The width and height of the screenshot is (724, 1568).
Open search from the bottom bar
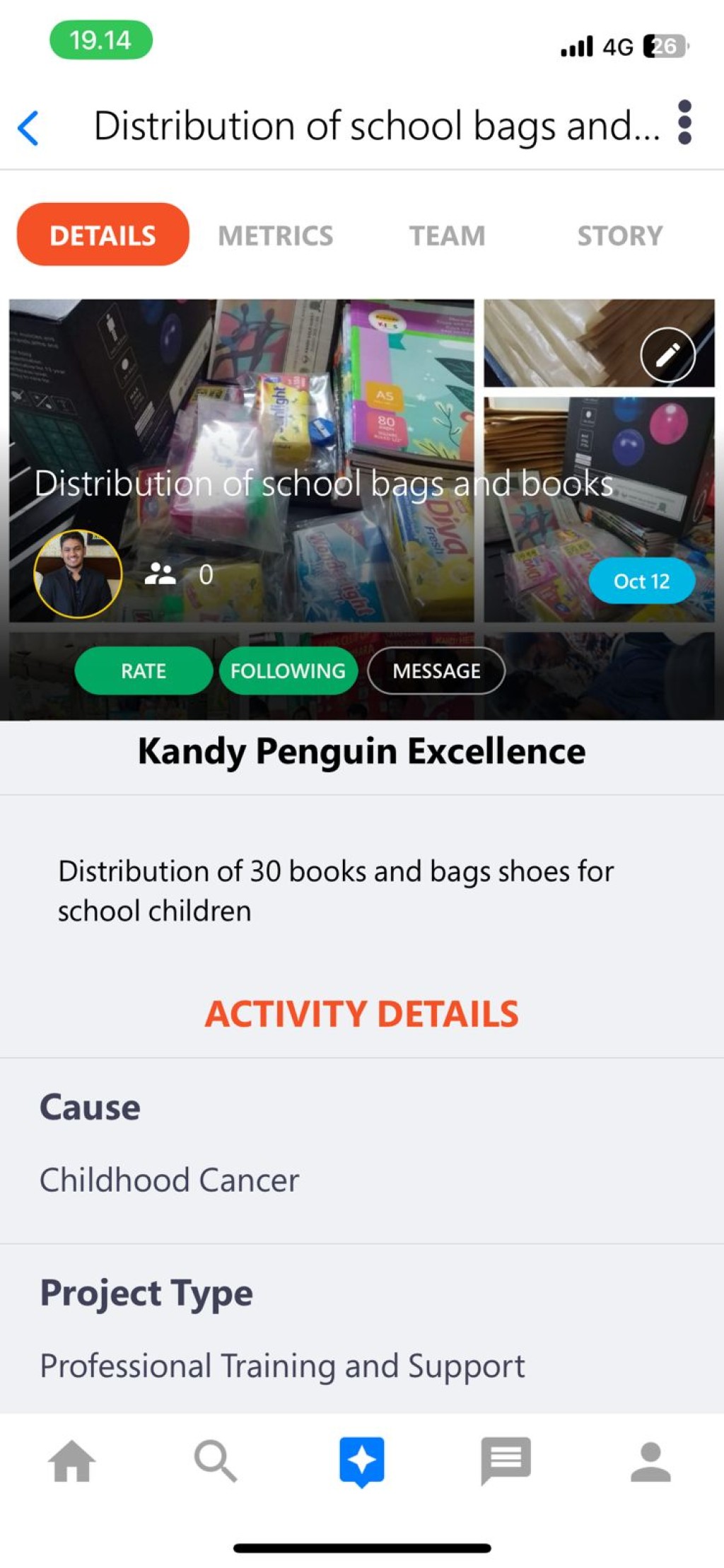216,1461
